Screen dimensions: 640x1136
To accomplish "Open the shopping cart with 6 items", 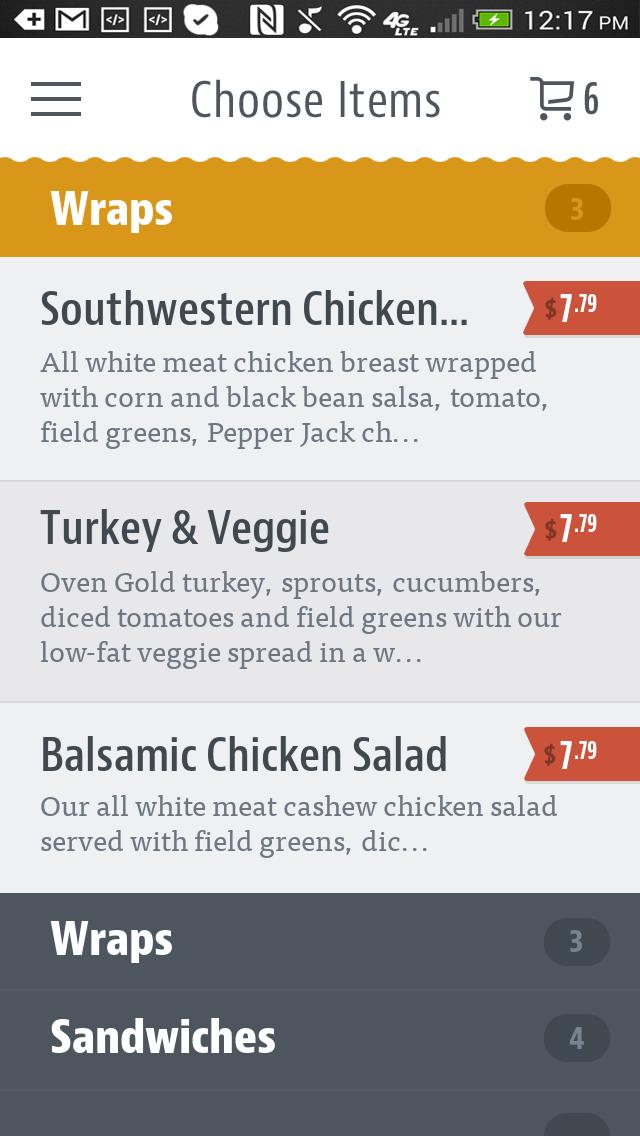I will coord(563,99).
